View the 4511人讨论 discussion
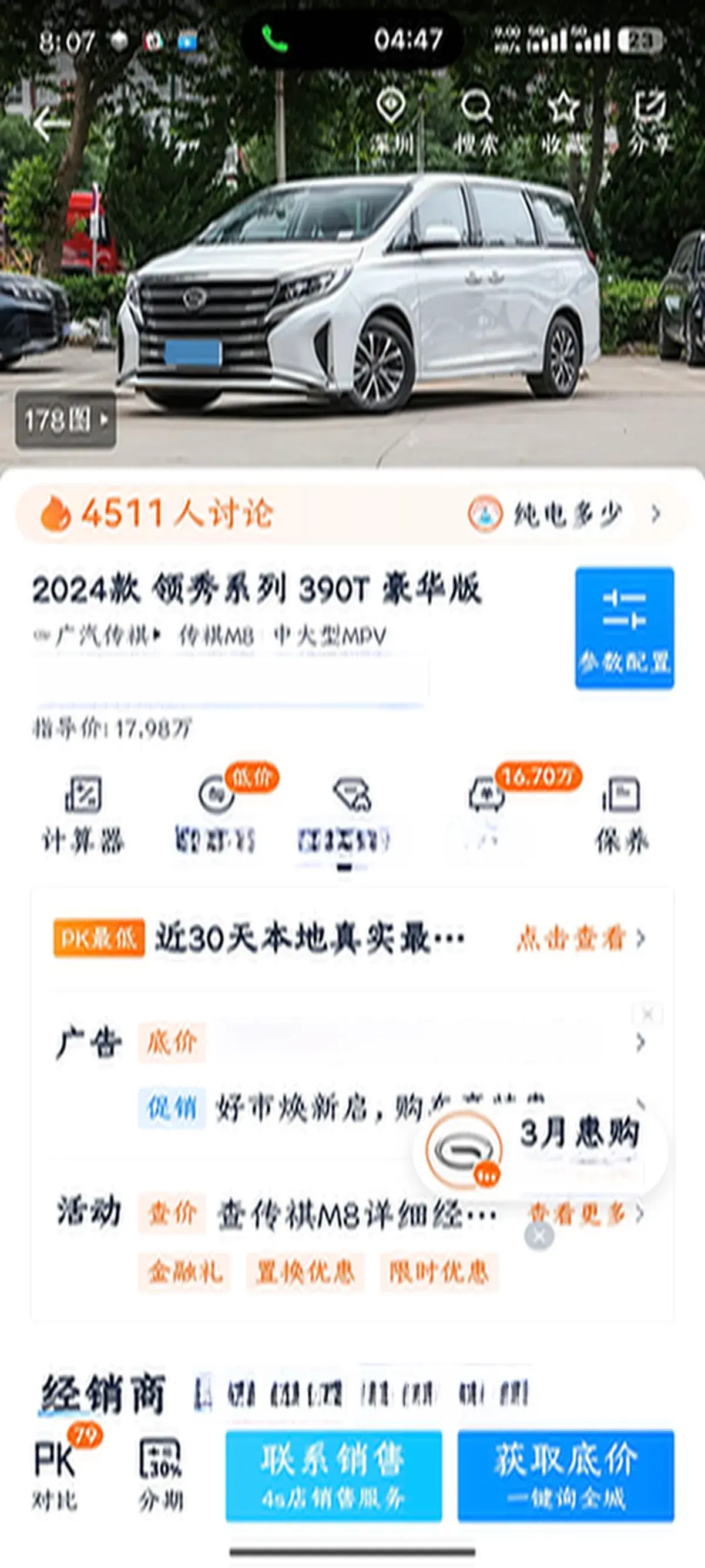The width and height of the screenshot is (705, 1568). [x=158, y=513]
